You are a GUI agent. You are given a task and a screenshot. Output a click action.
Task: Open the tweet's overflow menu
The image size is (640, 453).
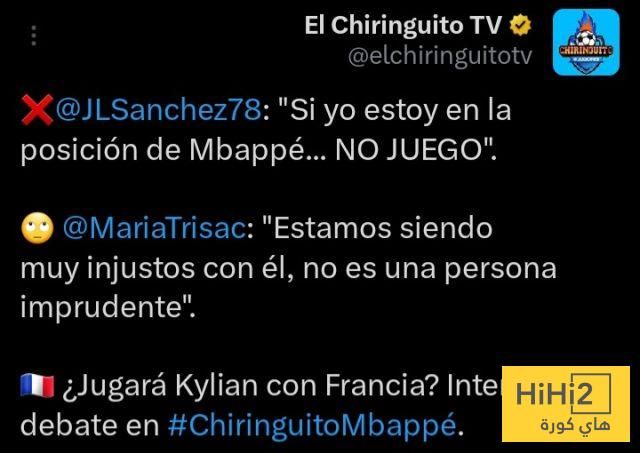click(33, 36)
